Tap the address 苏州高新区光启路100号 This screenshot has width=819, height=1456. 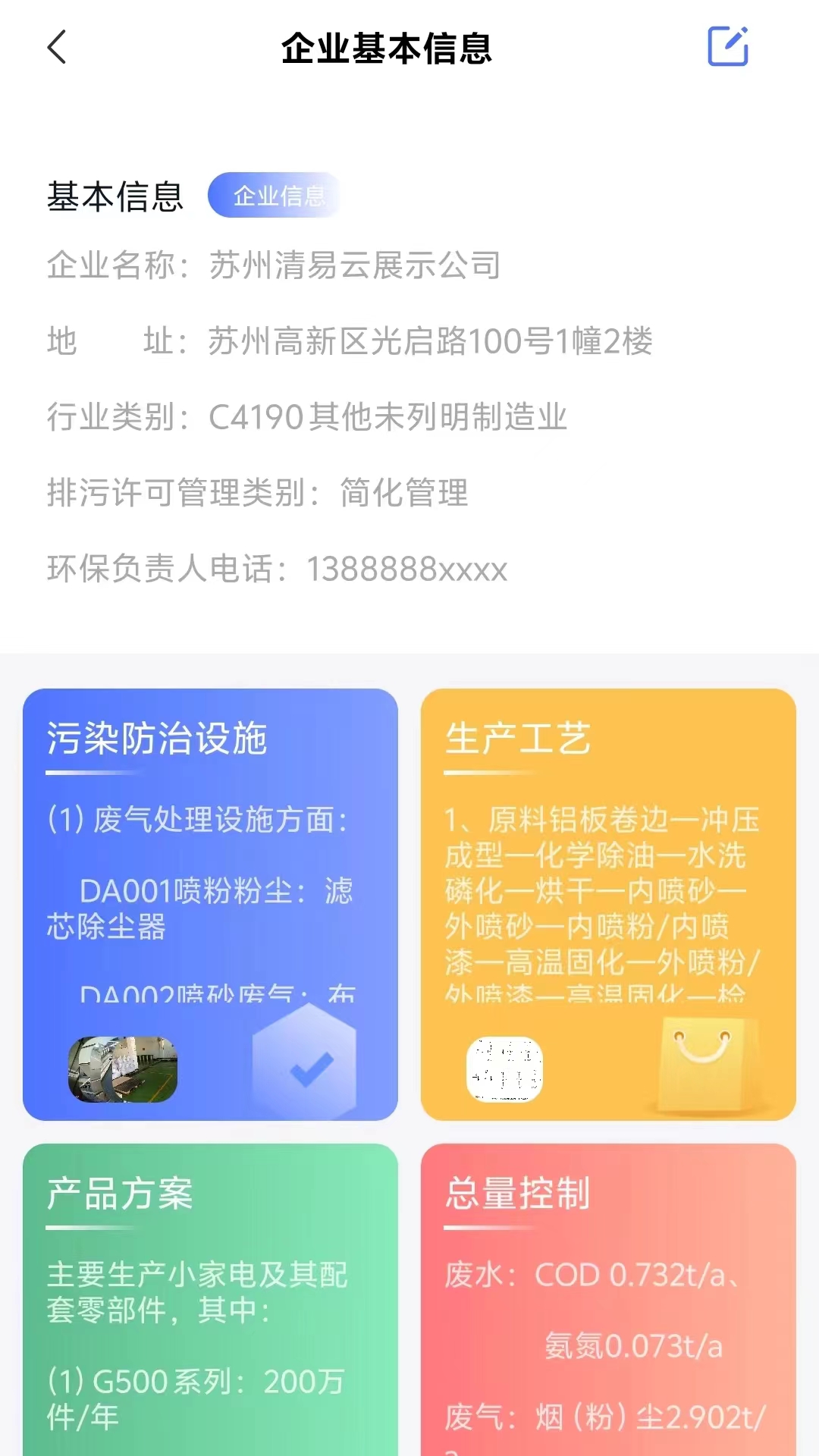pyautogui.click(x=434, y=343)
